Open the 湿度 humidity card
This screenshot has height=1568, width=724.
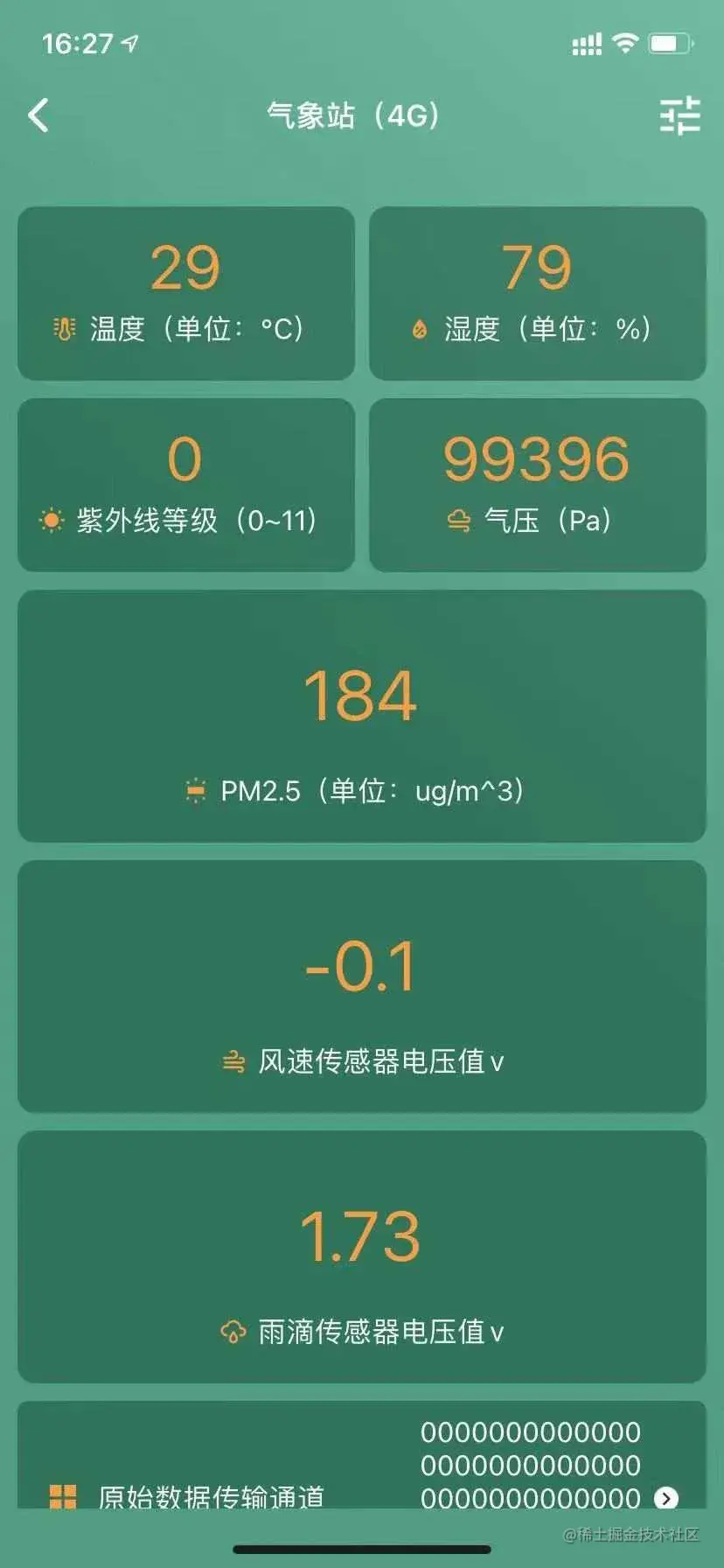(537, 293)
